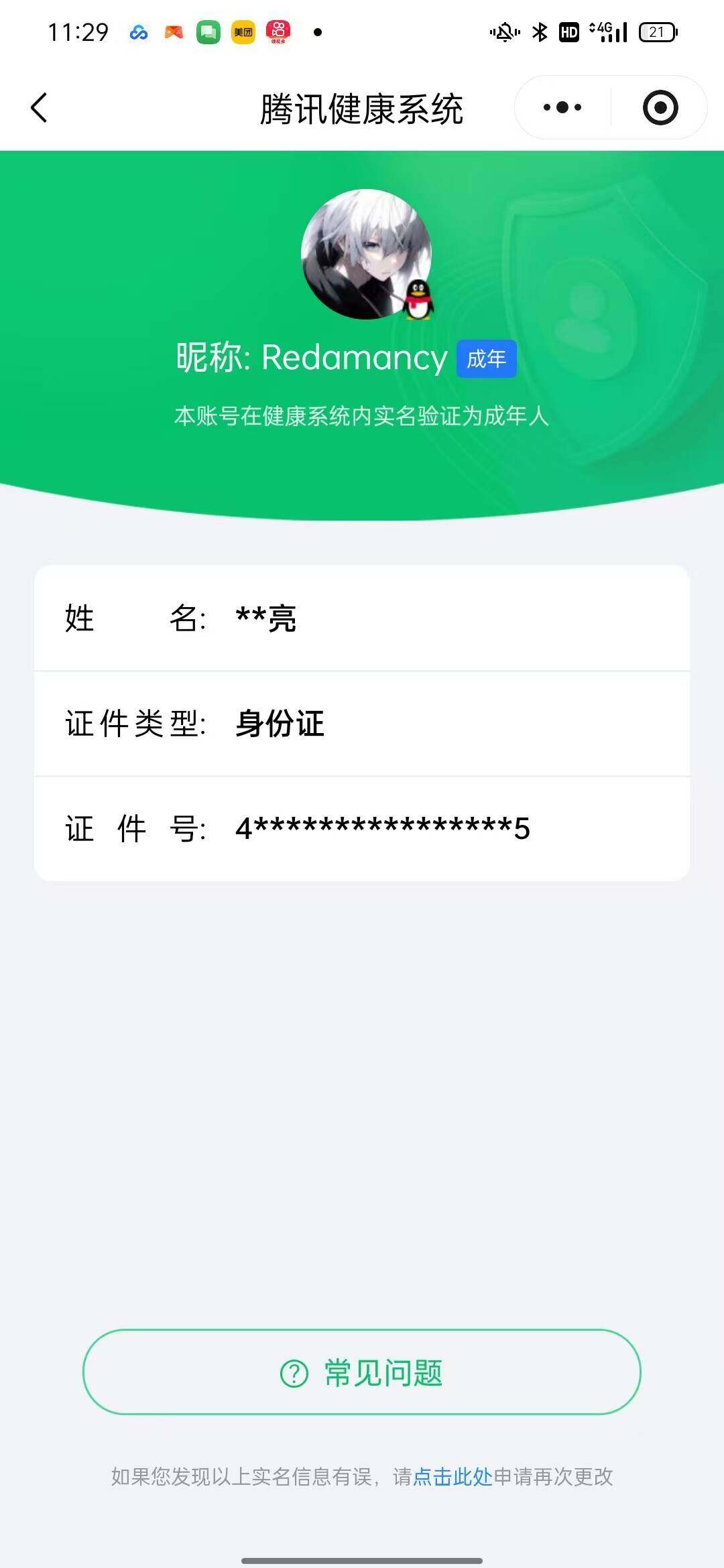This screenshot has width=724, height=1568.
Task: Open the mini program more options menu
Action: (x=560, y=107)
